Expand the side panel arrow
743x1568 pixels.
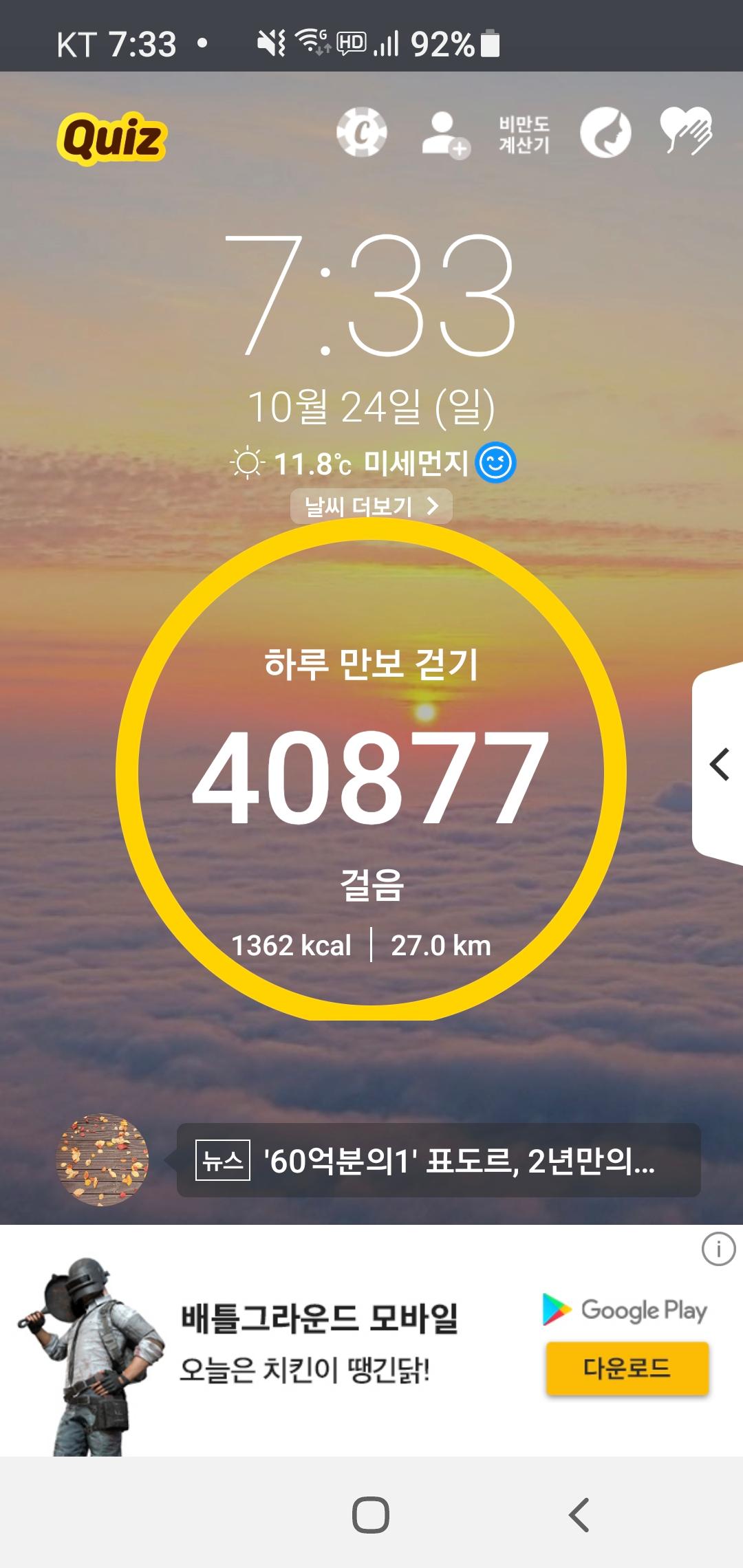(719, 765)
